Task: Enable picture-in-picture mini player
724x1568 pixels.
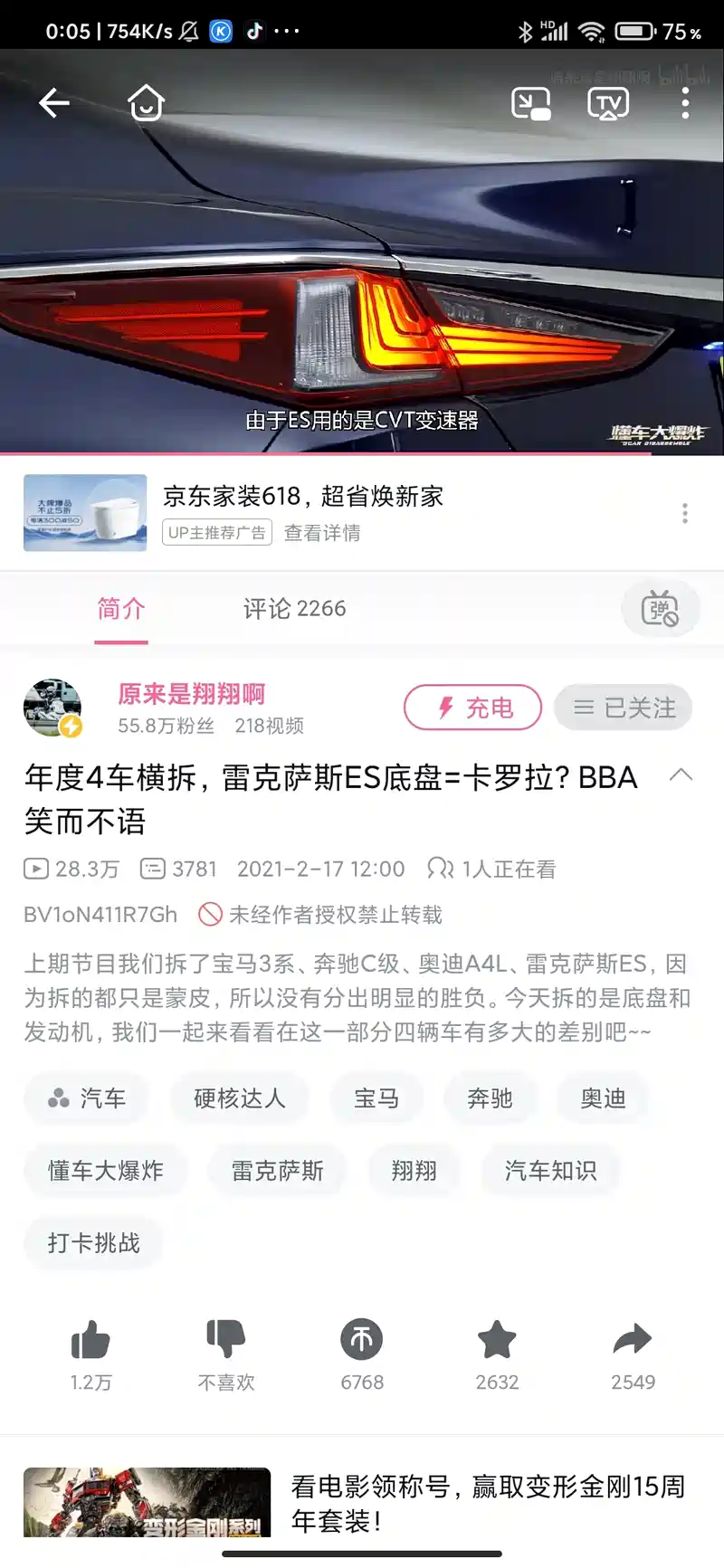Action: (x=531, y=103)
